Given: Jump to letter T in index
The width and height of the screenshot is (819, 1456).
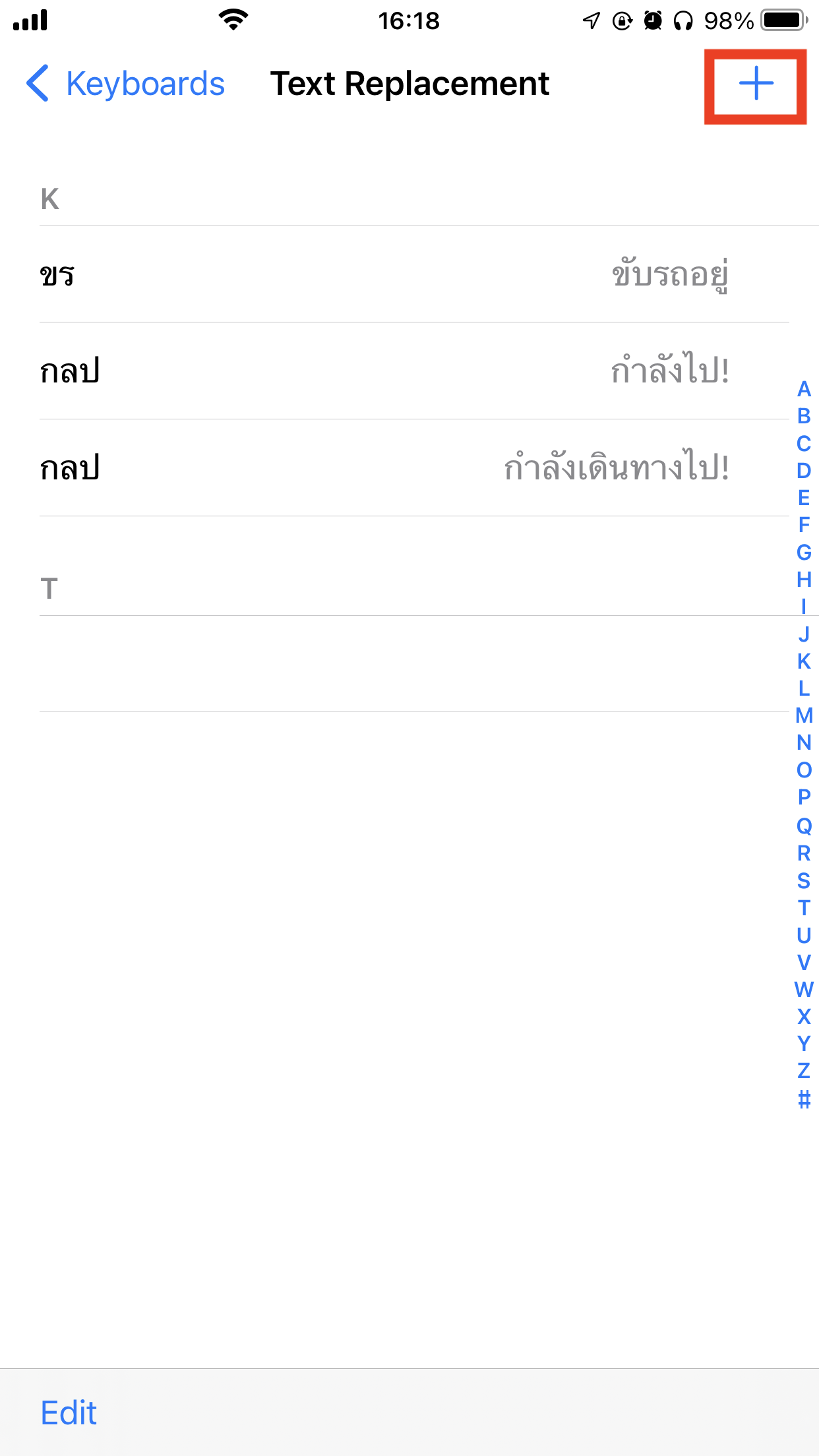Looking at the screenshot, I should tap(803, 907).
